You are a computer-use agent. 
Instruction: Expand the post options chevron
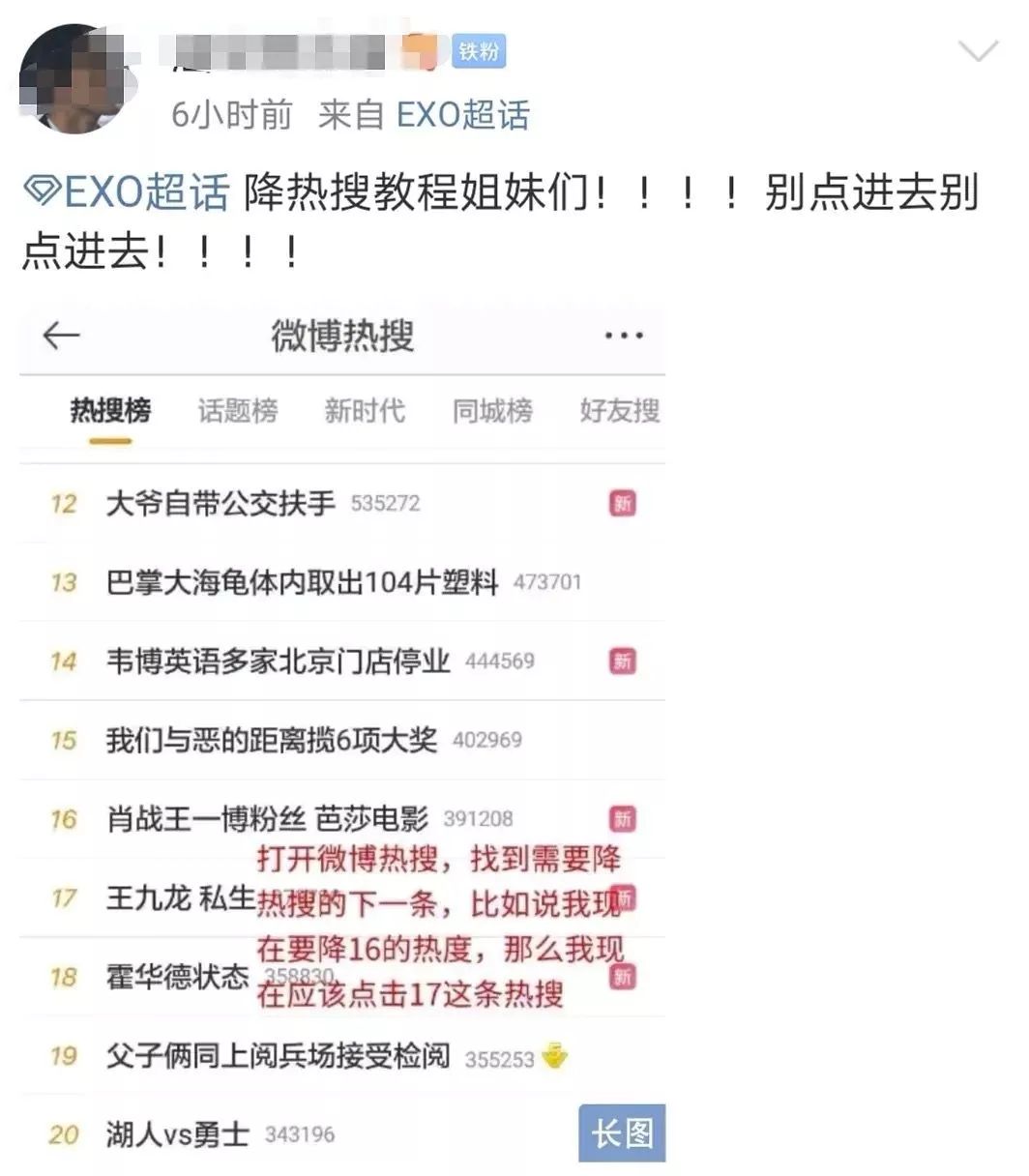click(977, 51)
